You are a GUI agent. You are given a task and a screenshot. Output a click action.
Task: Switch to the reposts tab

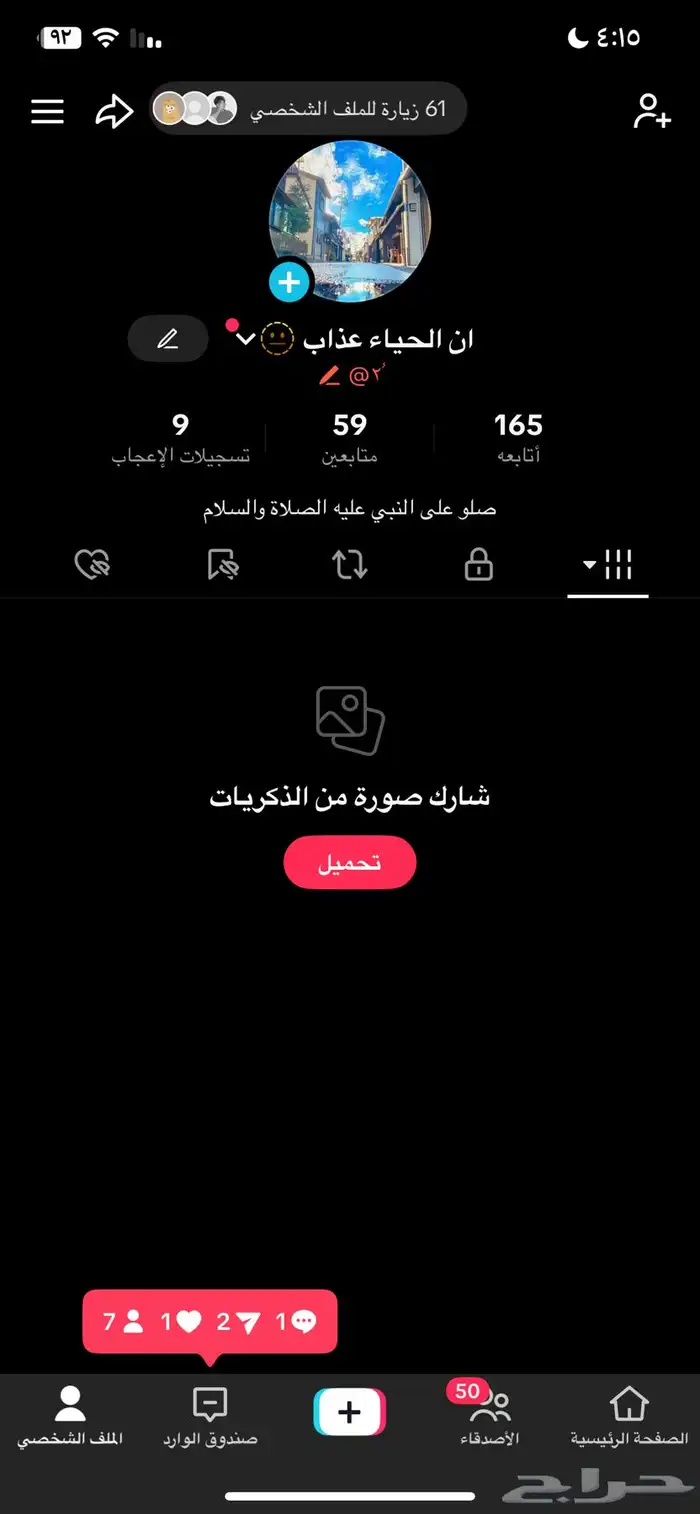350,566
